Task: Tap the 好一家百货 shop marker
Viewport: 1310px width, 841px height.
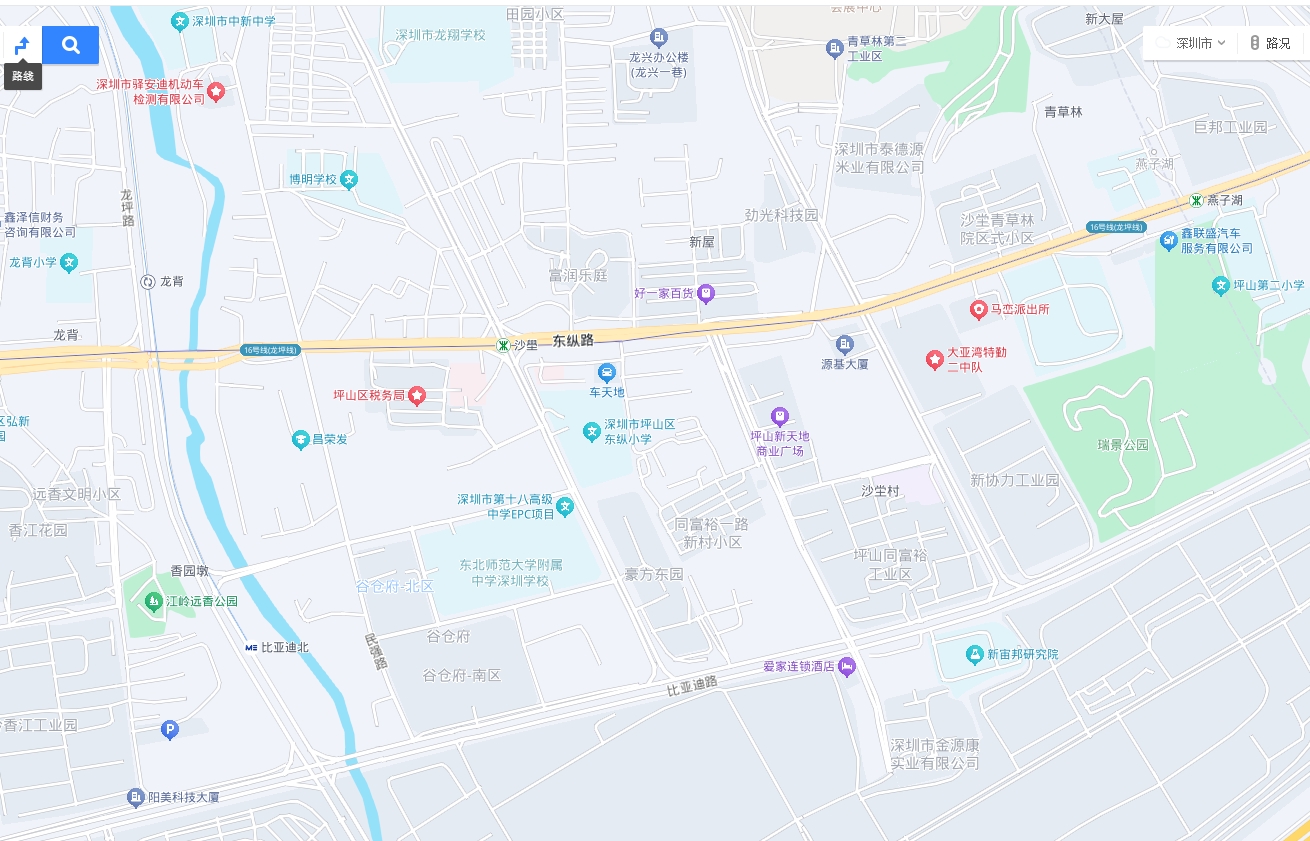Action: click(706, 293)
